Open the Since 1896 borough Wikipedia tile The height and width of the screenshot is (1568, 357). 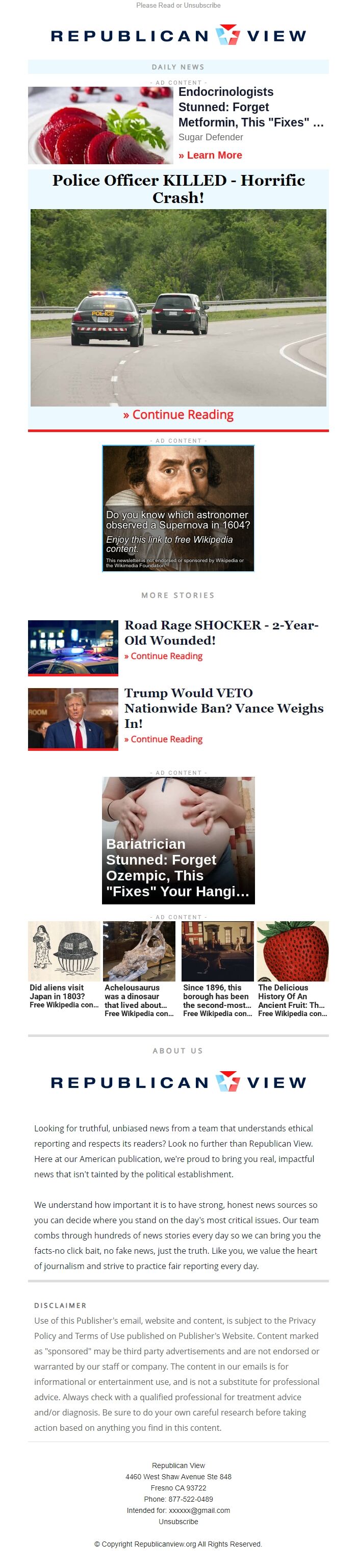217,968
